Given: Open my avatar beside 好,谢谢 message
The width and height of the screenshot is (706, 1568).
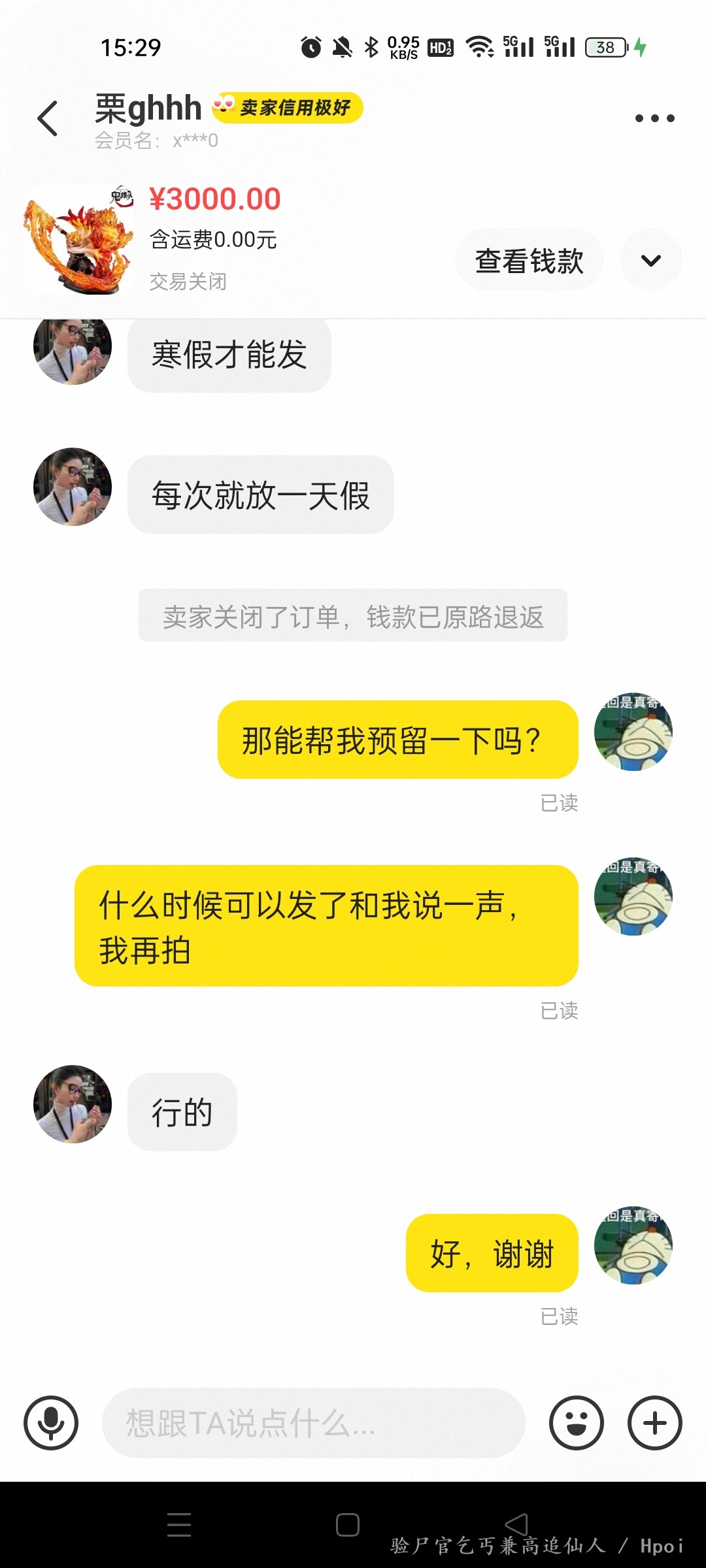Looking at the screenshot, I should pos(633,1245).
